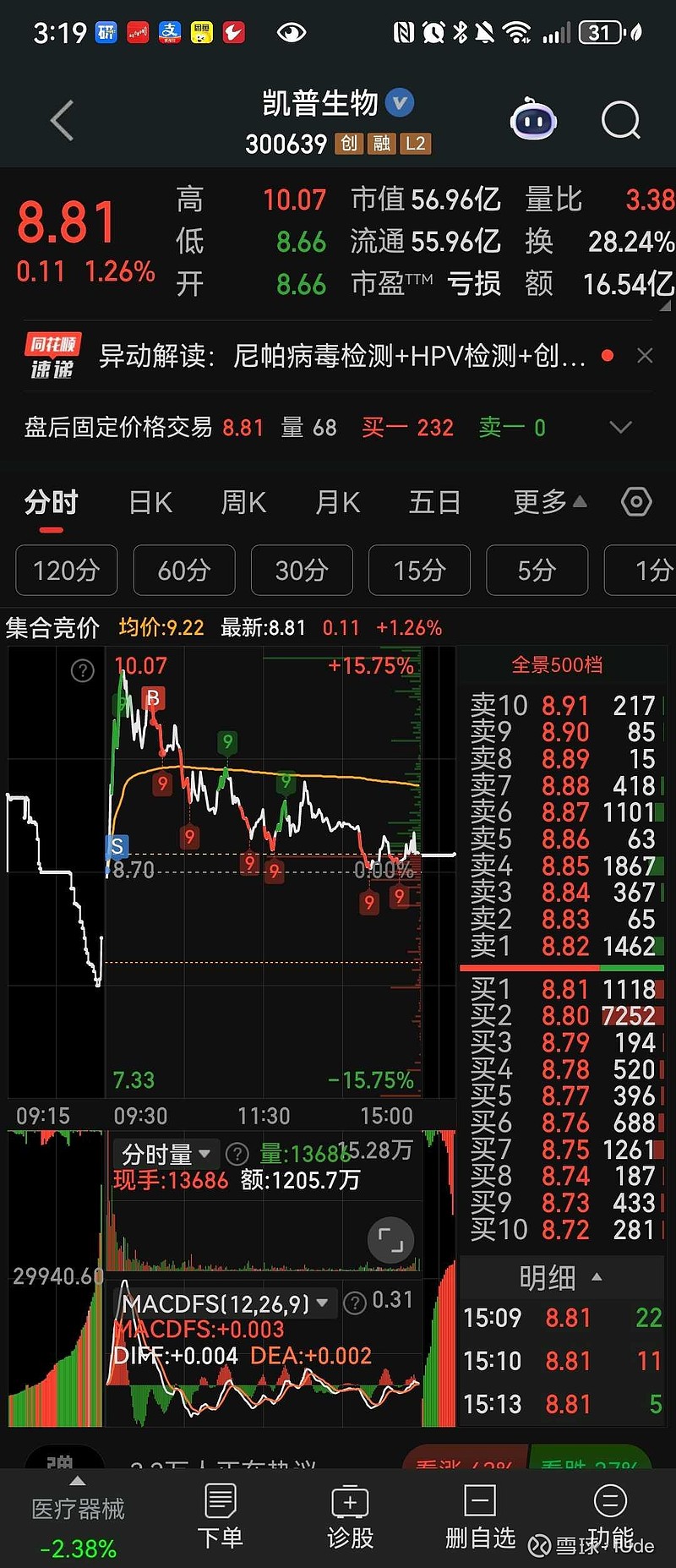676x1568 pixels.
Task: Select the 15分 interval button
Action: point(419,571)
